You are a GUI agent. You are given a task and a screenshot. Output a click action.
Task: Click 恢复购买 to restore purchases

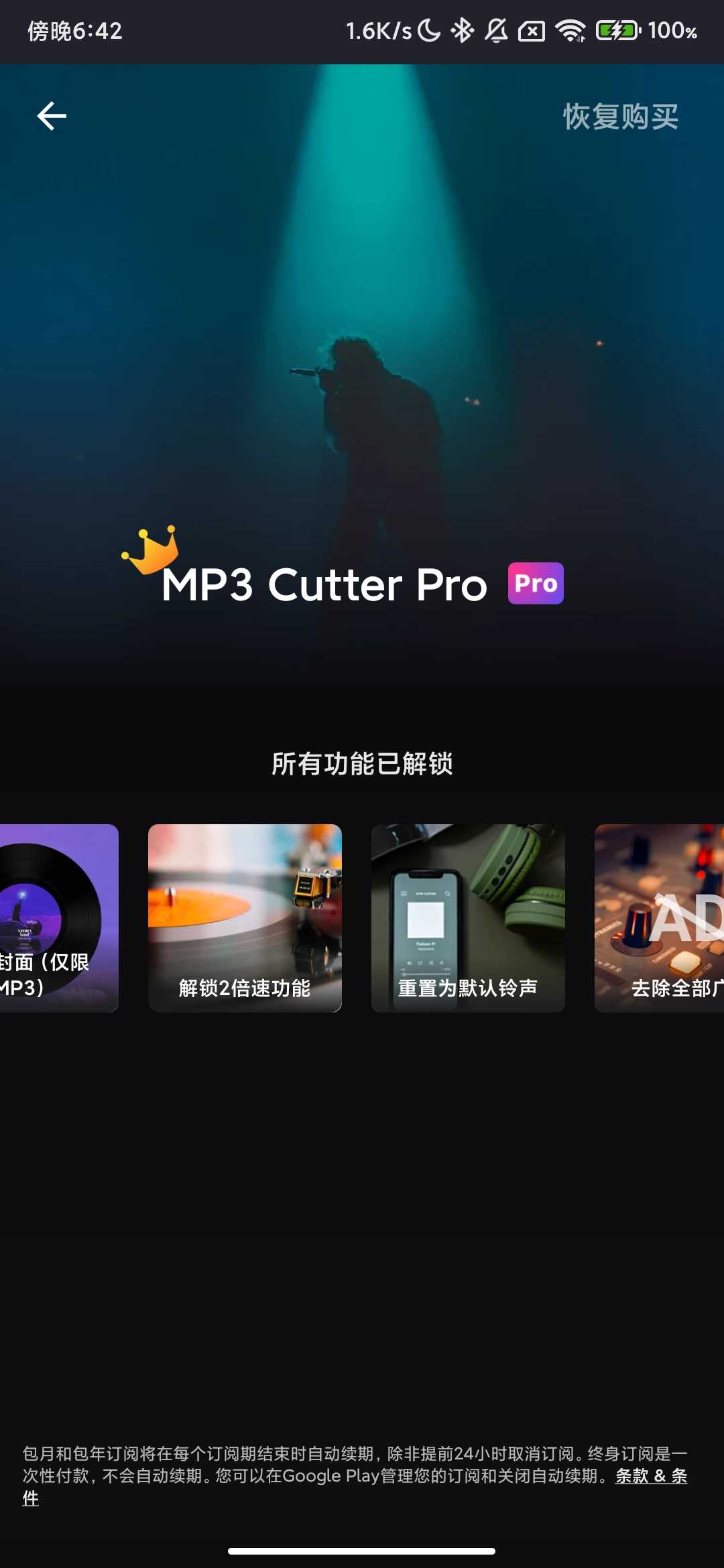(620, 119)
